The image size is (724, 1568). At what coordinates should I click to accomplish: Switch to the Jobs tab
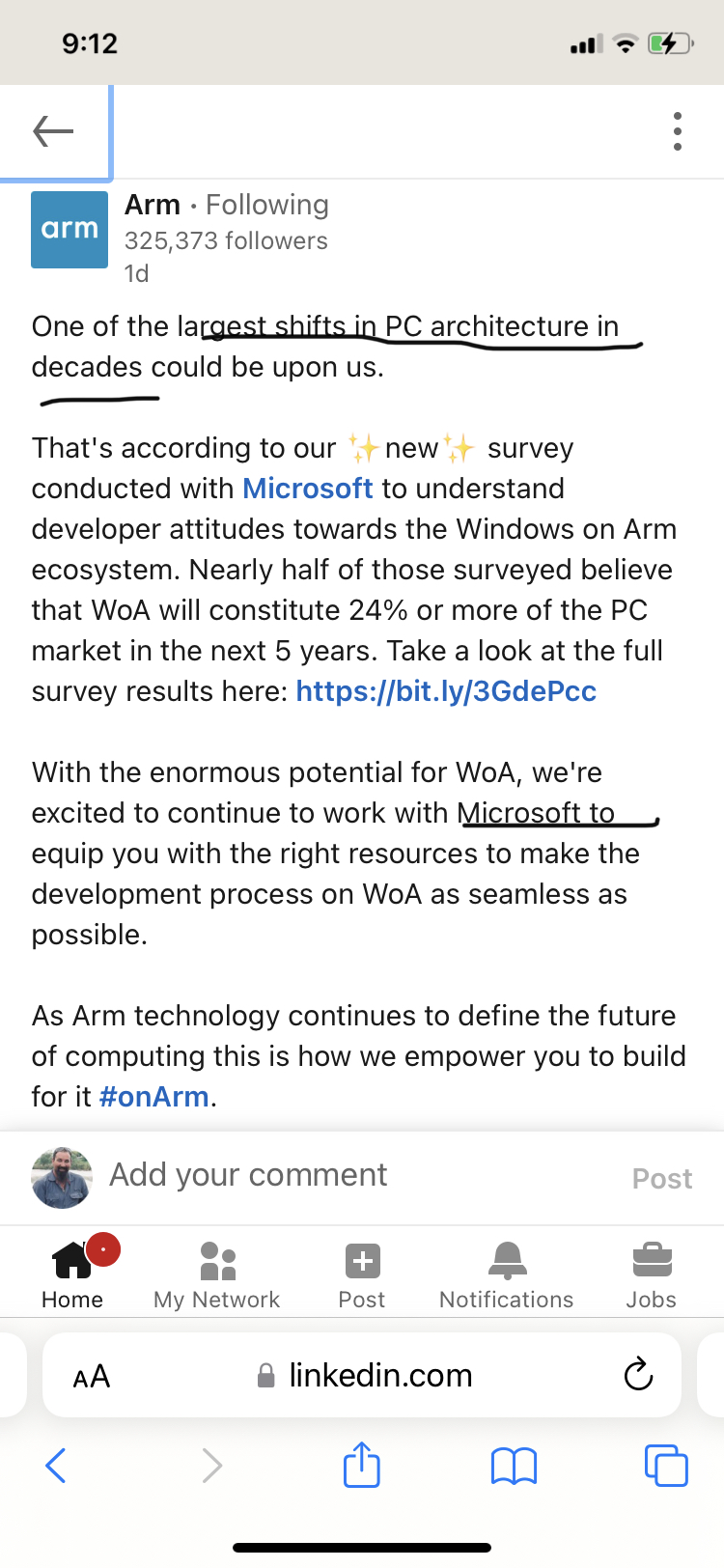[x=652, y=1273]
